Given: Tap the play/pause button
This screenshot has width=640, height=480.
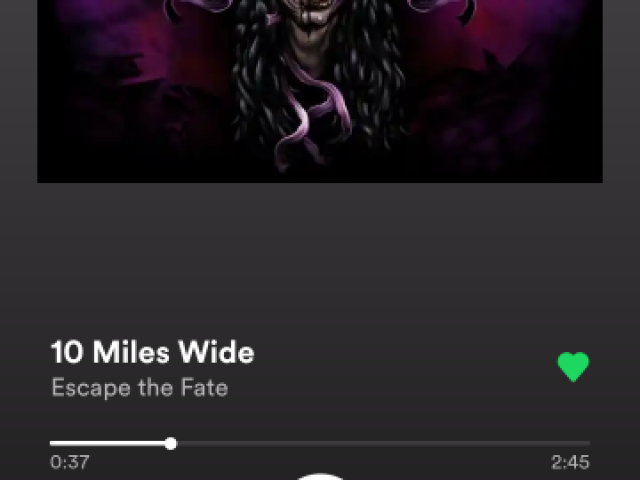Looking at the screenshot, I should tap(320, 476).
